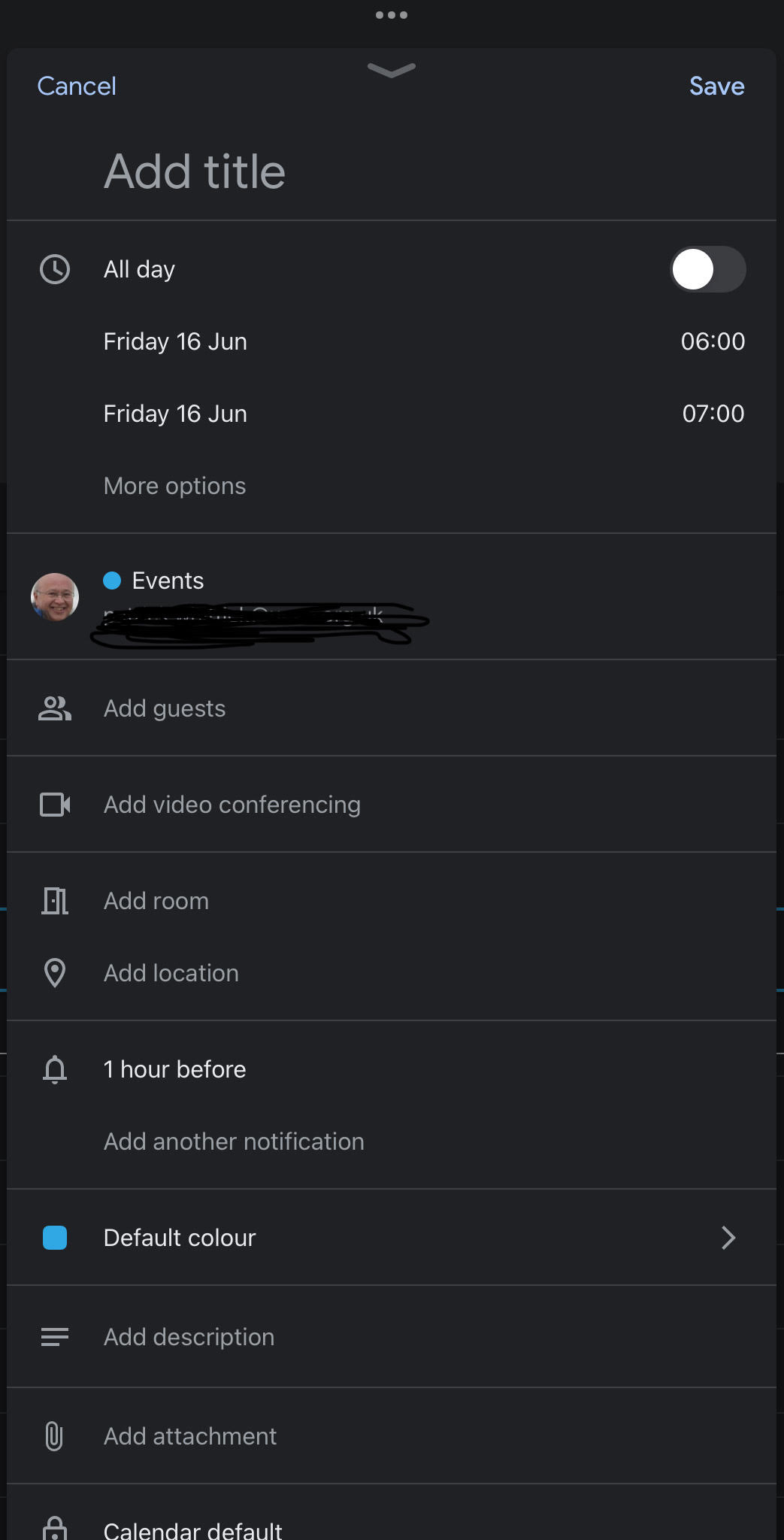Change the 07:00 end time
Screen dimensions: 784x1540
coord(713,414)
